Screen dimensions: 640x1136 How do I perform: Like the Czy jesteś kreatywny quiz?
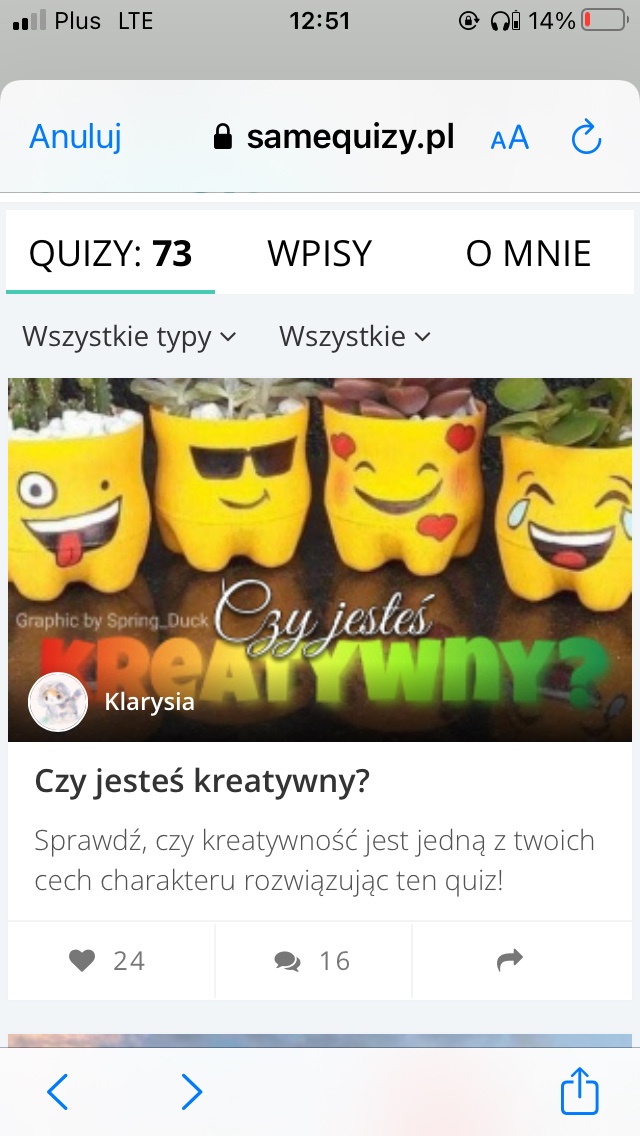click(108, 961)
